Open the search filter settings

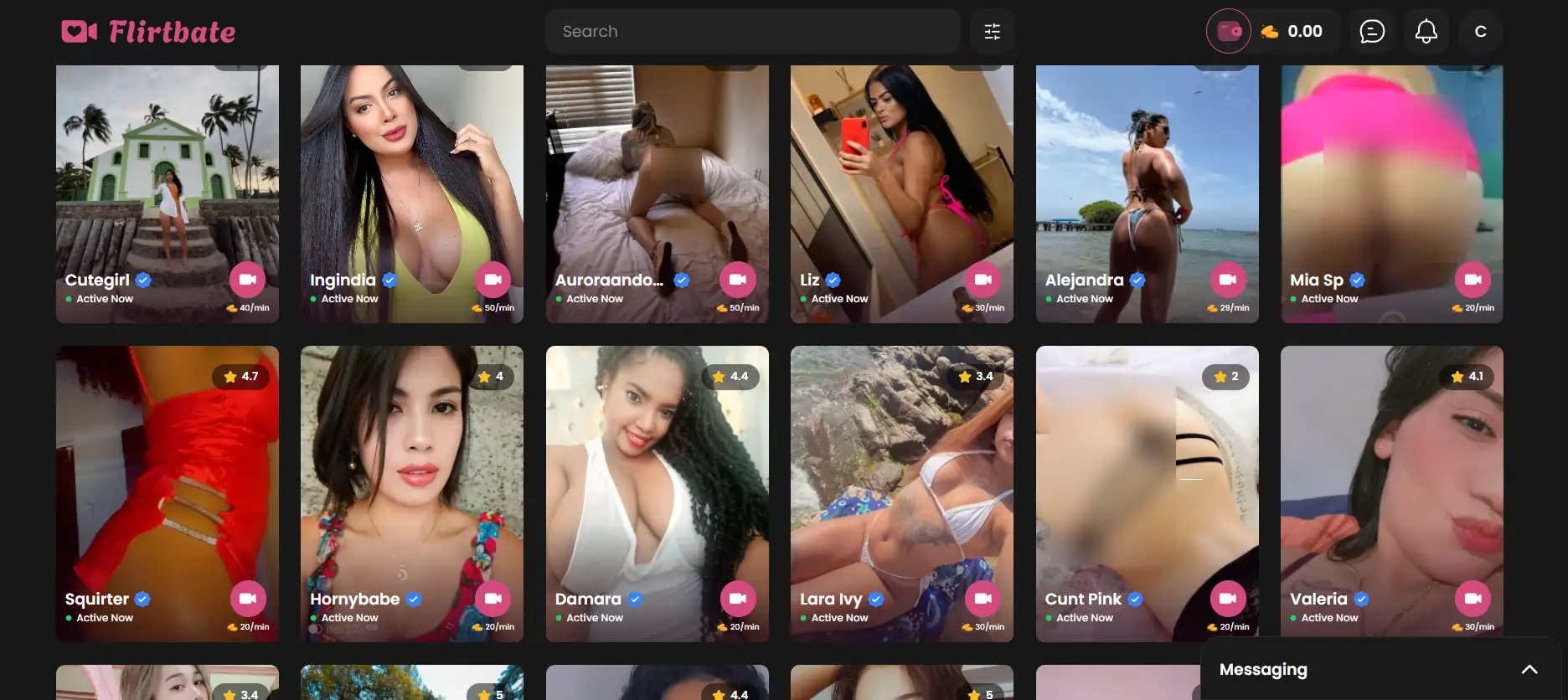click(992, 32)
